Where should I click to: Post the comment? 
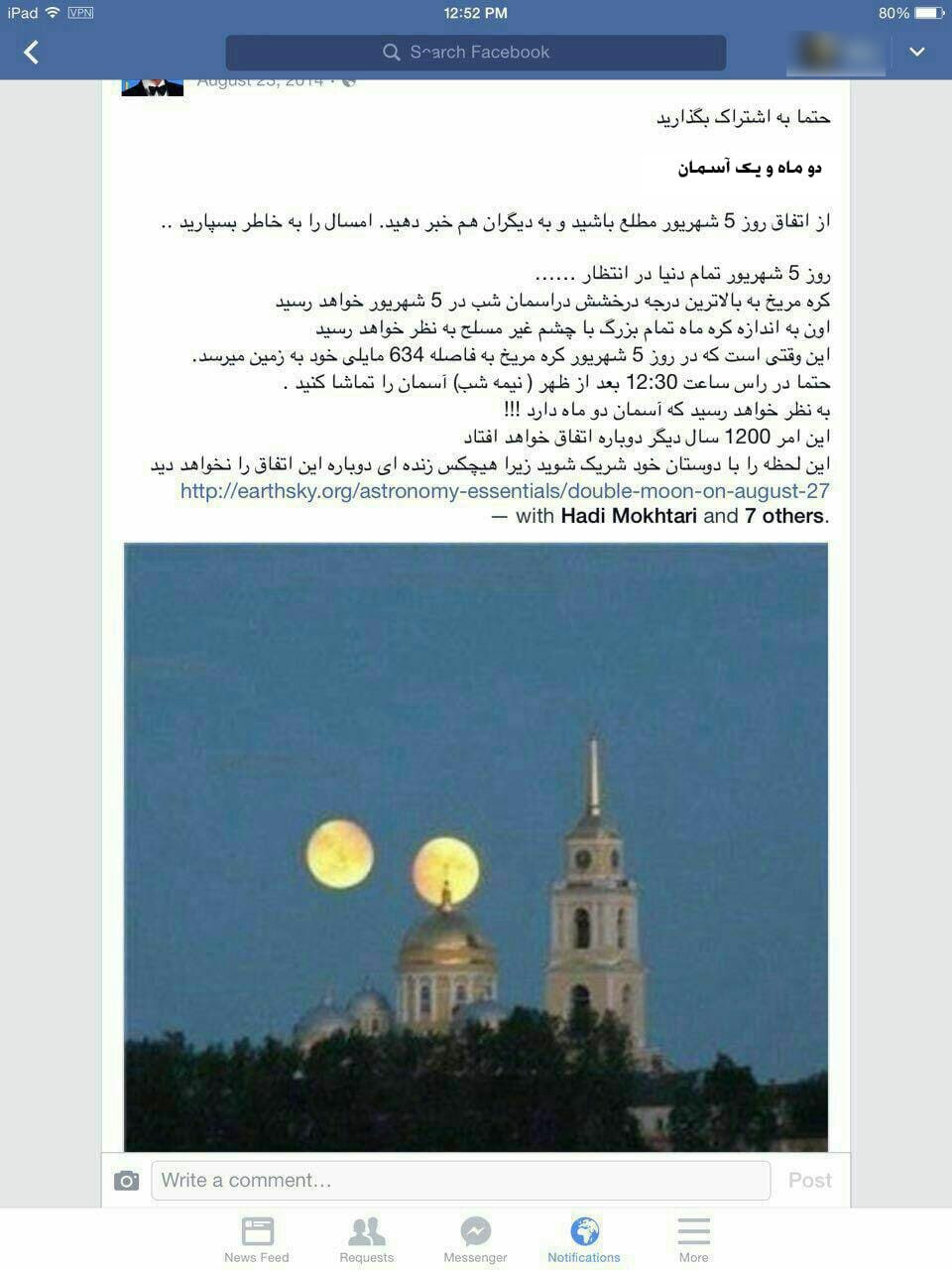click(x=809, y=1181)
